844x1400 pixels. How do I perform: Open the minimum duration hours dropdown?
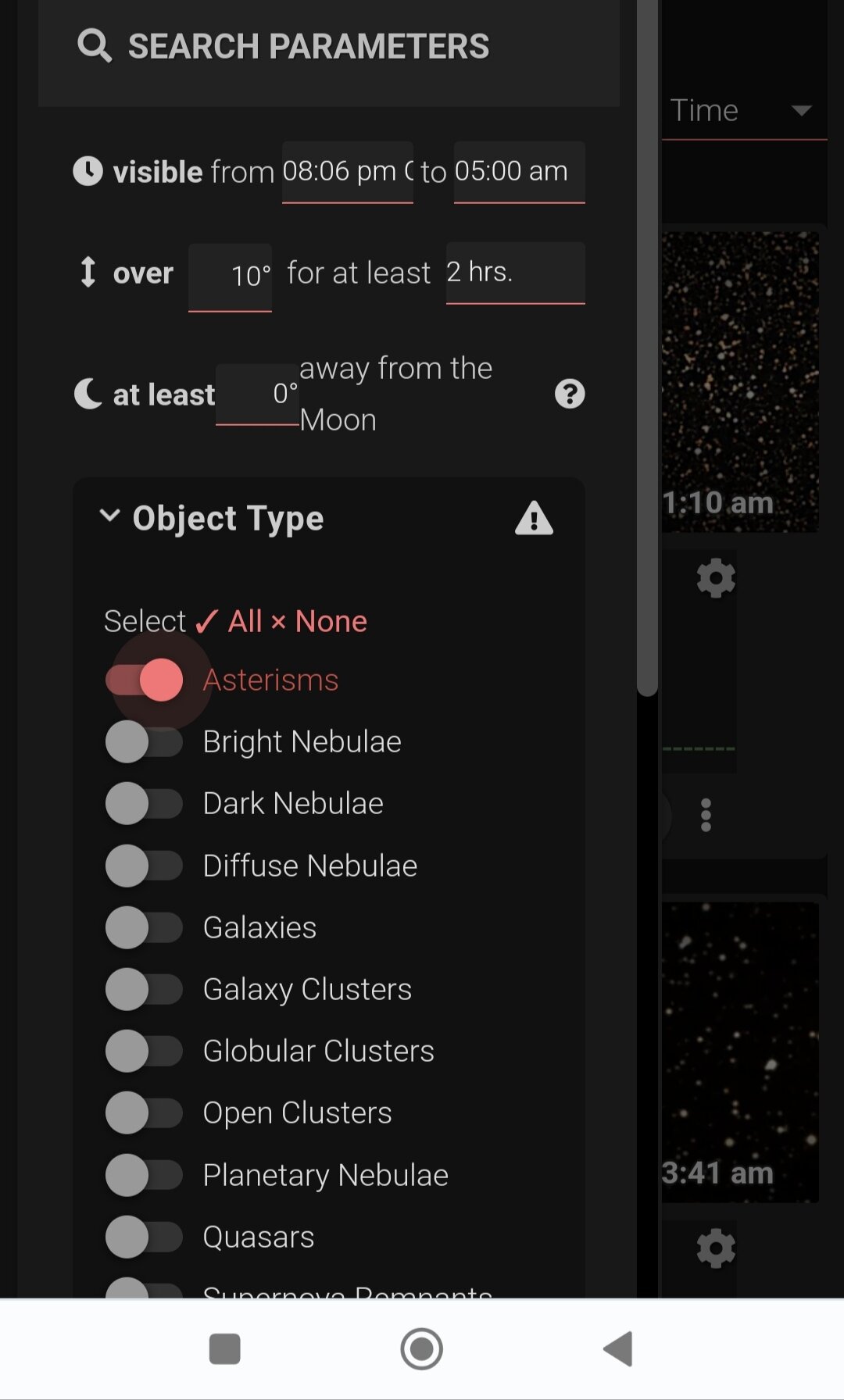click(514, 272)
